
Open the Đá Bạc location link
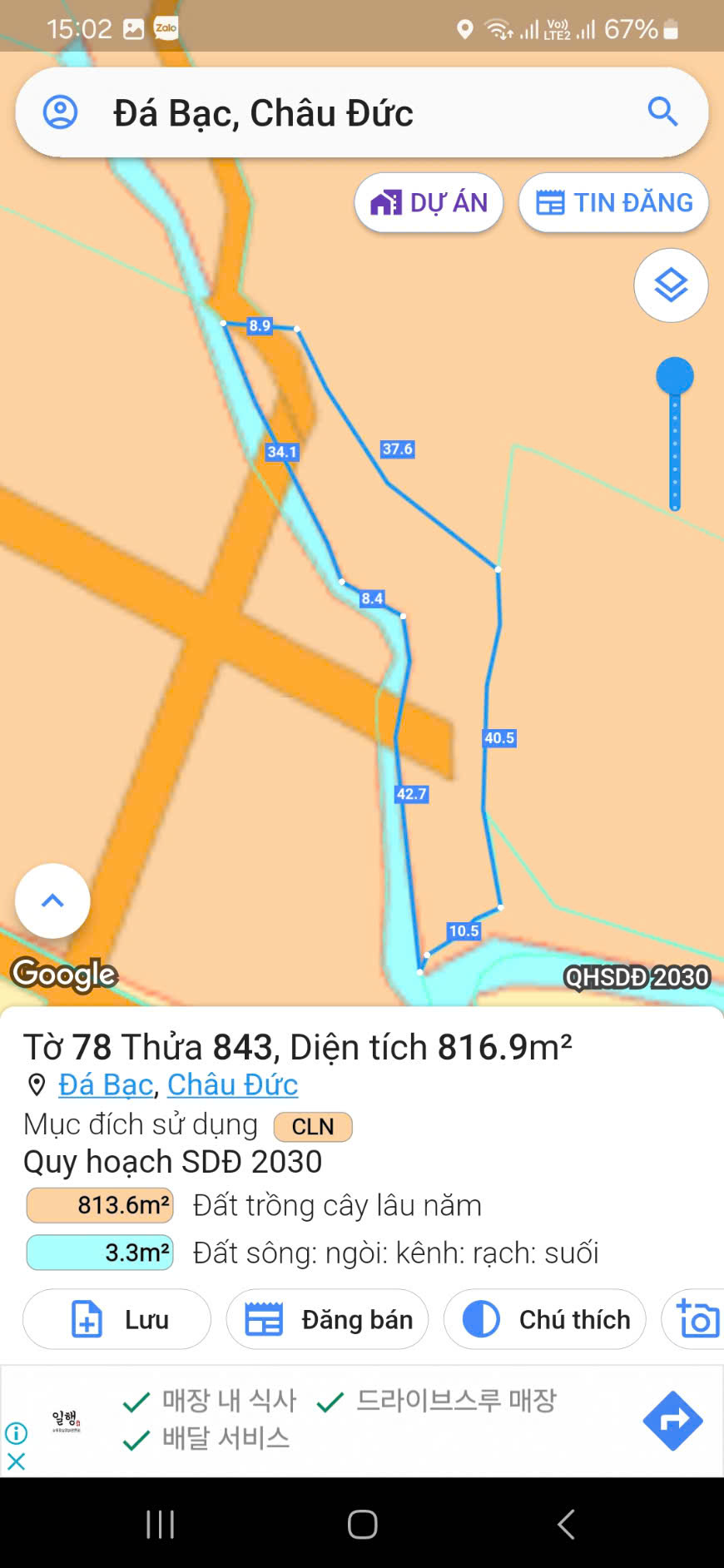pyautogui.click(x=103, y=1084)
